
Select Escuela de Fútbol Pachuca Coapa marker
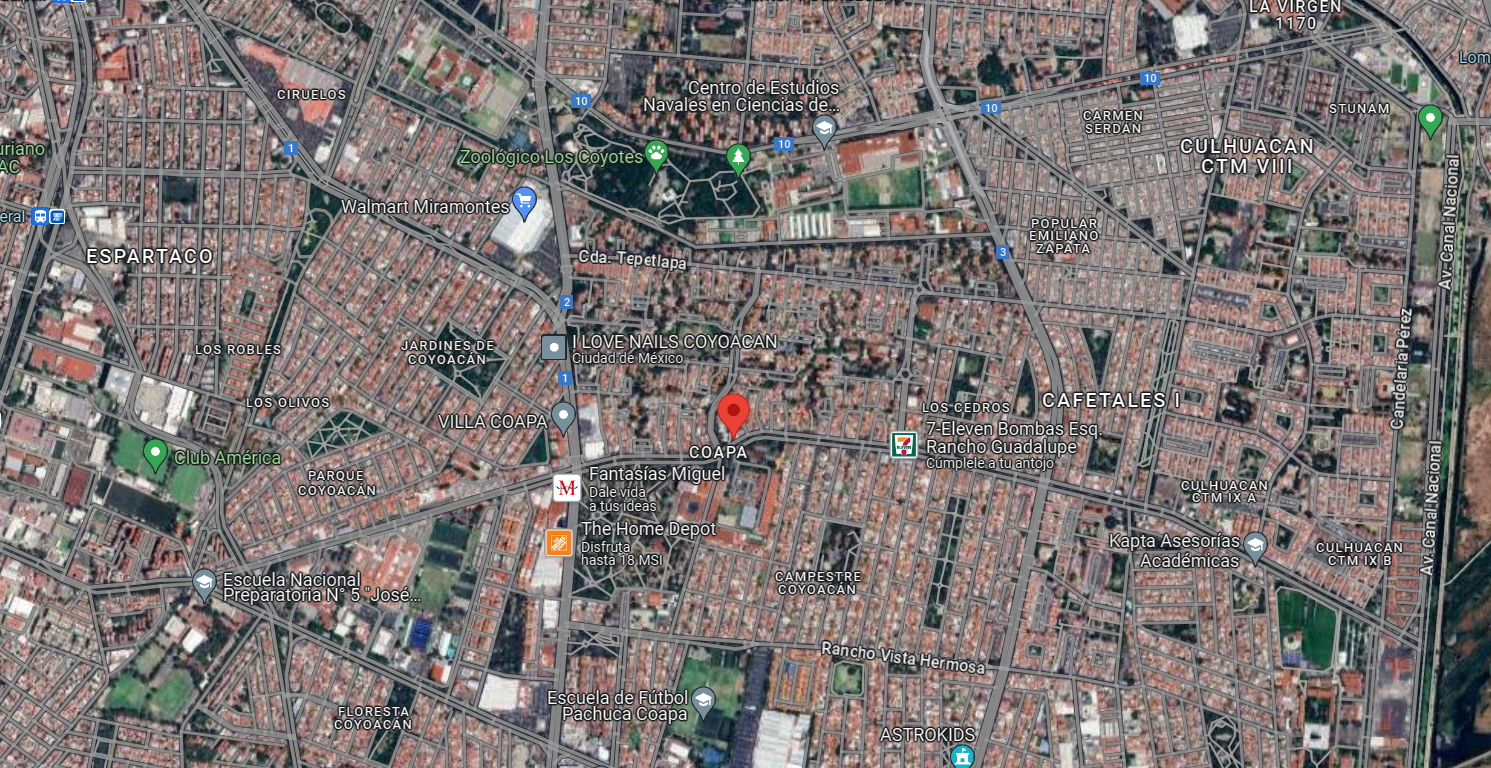[x=703, y=699]
